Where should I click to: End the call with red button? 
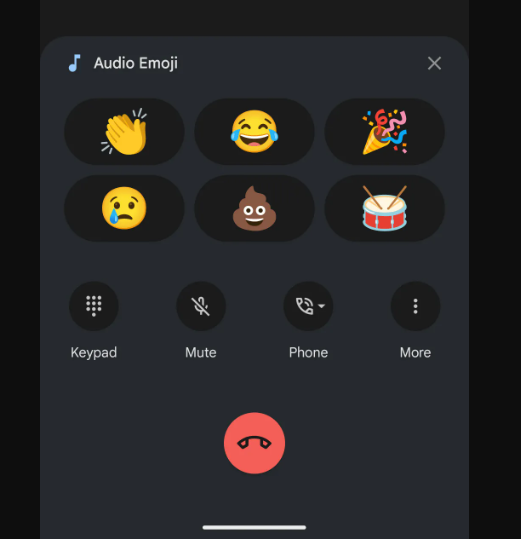(x=254, y=443)
